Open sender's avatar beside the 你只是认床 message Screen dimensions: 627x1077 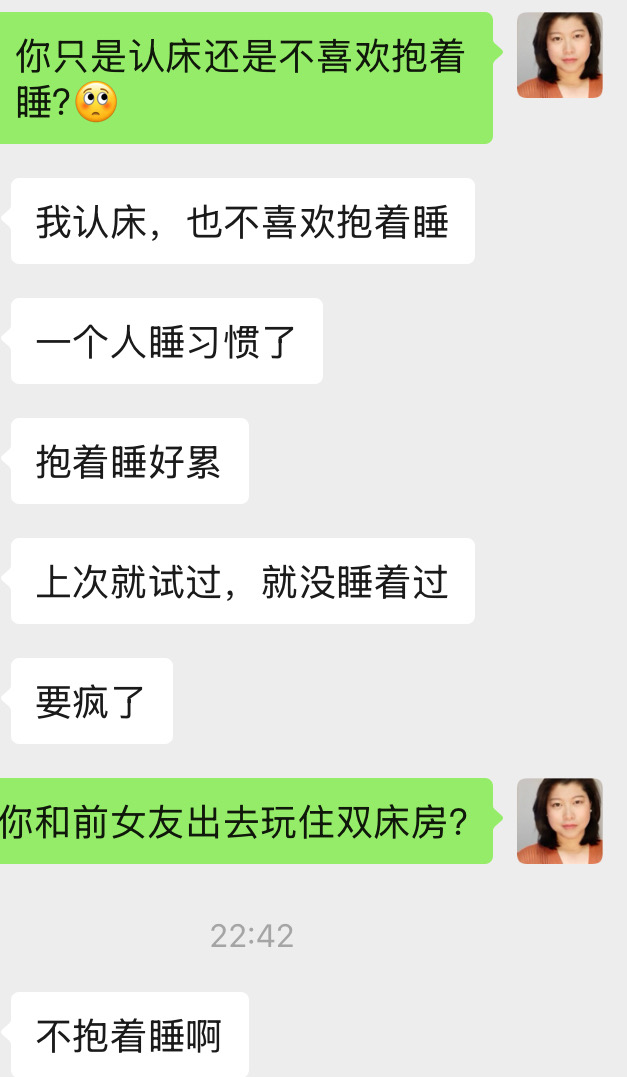(560, 55)
